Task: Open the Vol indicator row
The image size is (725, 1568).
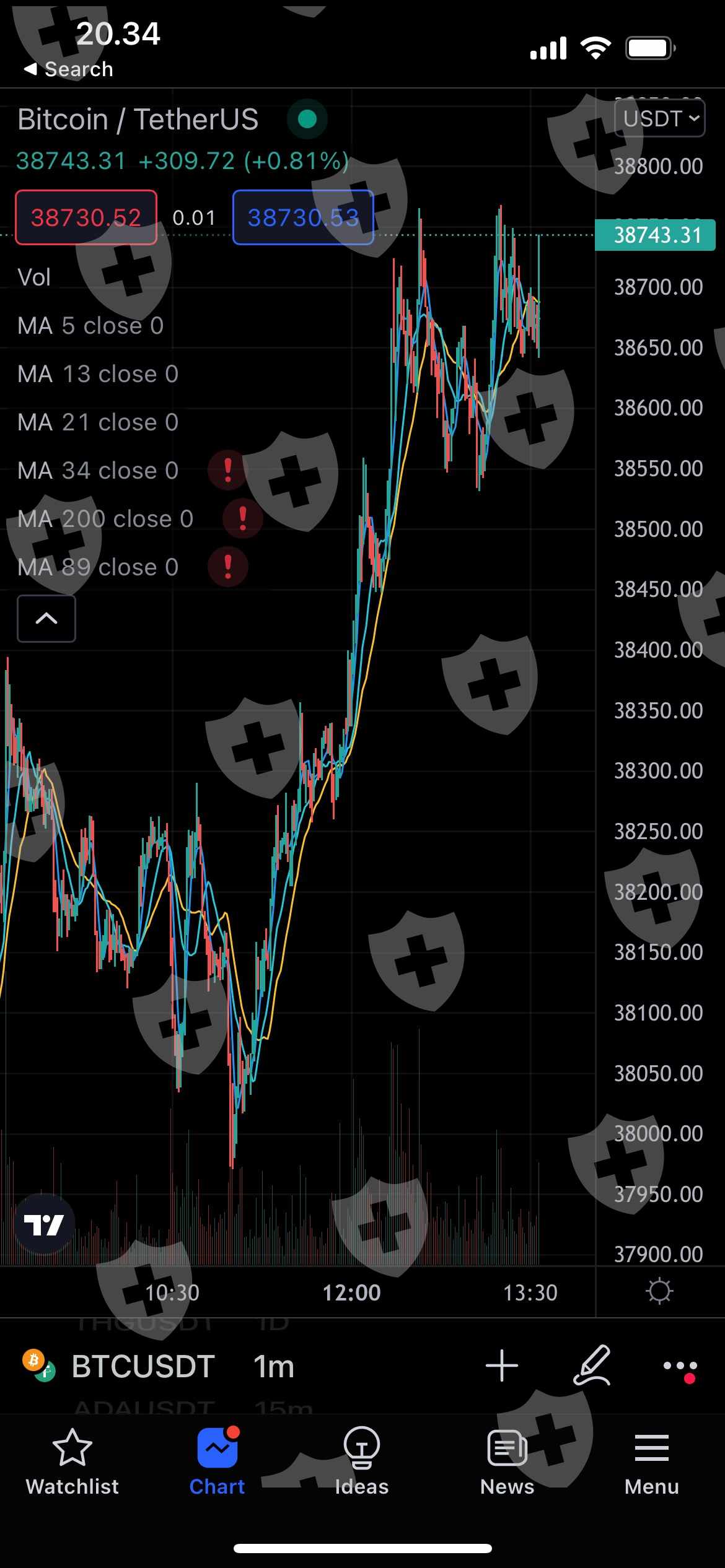Action: [x=35, y=277]
